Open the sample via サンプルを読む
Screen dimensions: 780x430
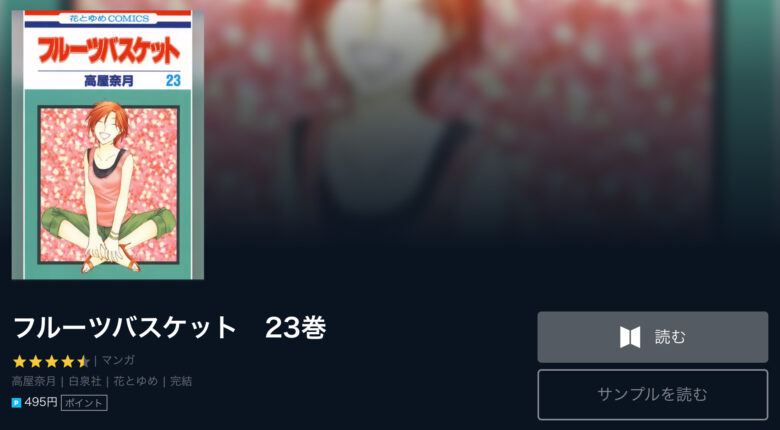(x=652, y=394)
